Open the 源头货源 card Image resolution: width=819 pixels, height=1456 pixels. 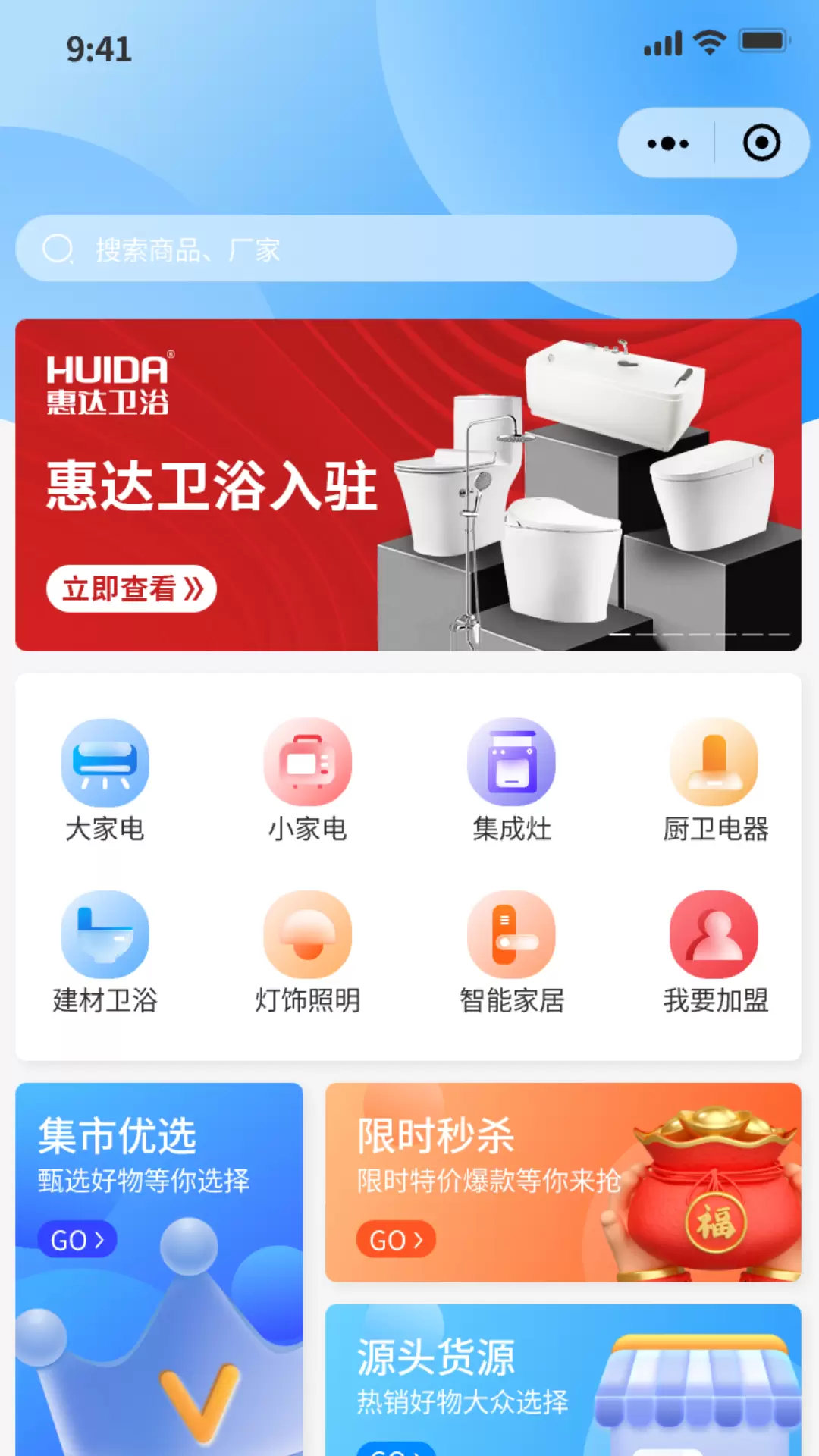(x=563, y=1380)
